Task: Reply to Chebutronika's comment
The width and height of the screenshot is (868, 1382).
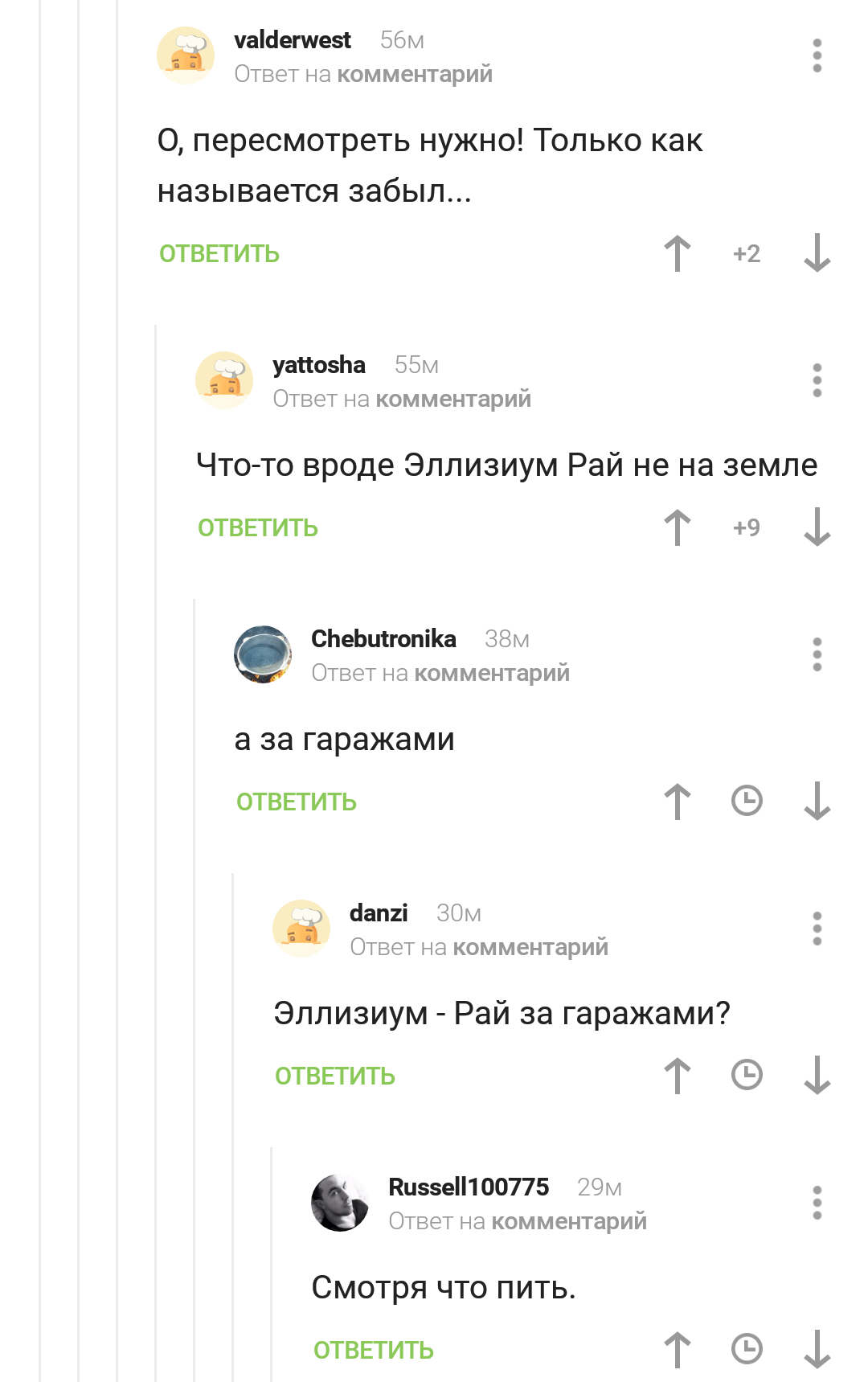Action: point(296,802)
